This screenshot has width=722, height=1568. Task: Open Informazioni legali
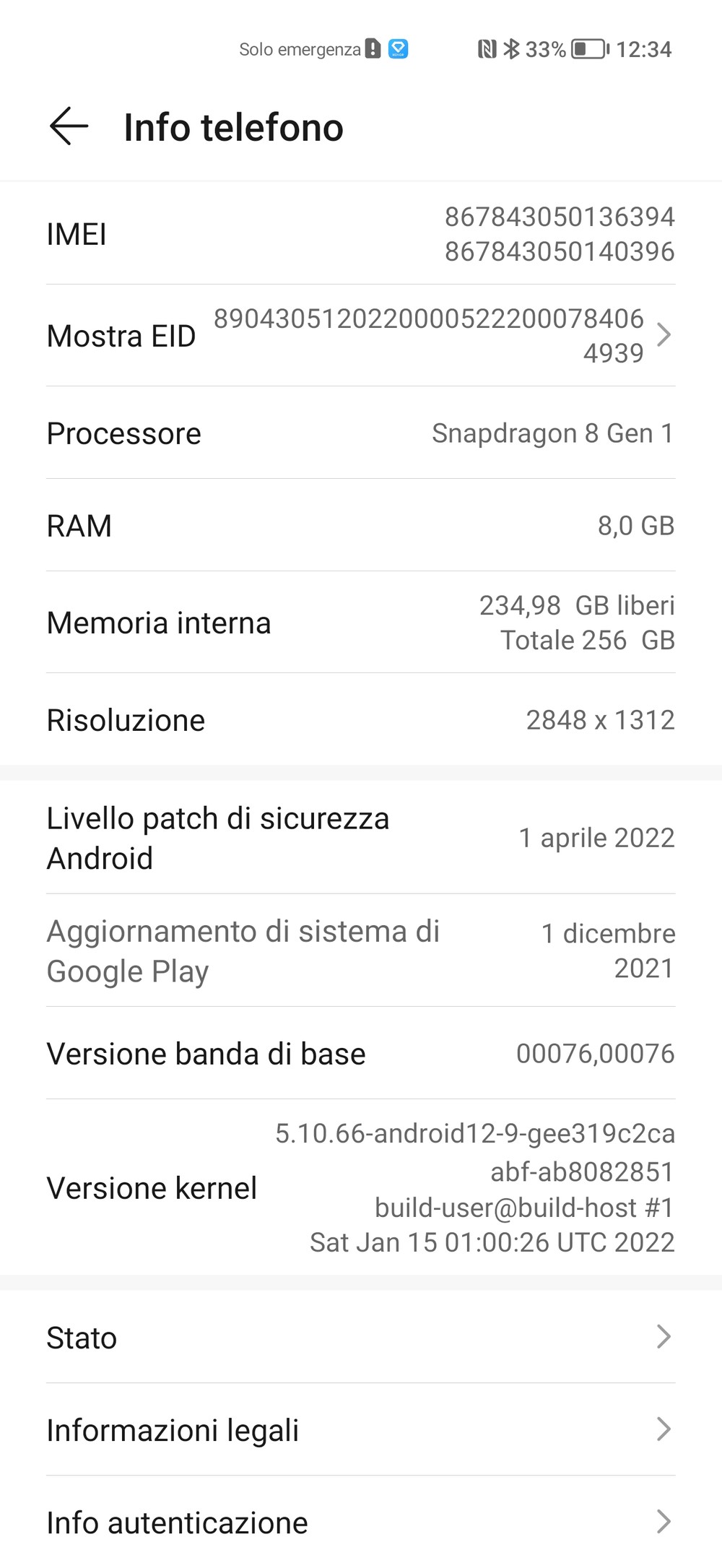(361, 1429)
